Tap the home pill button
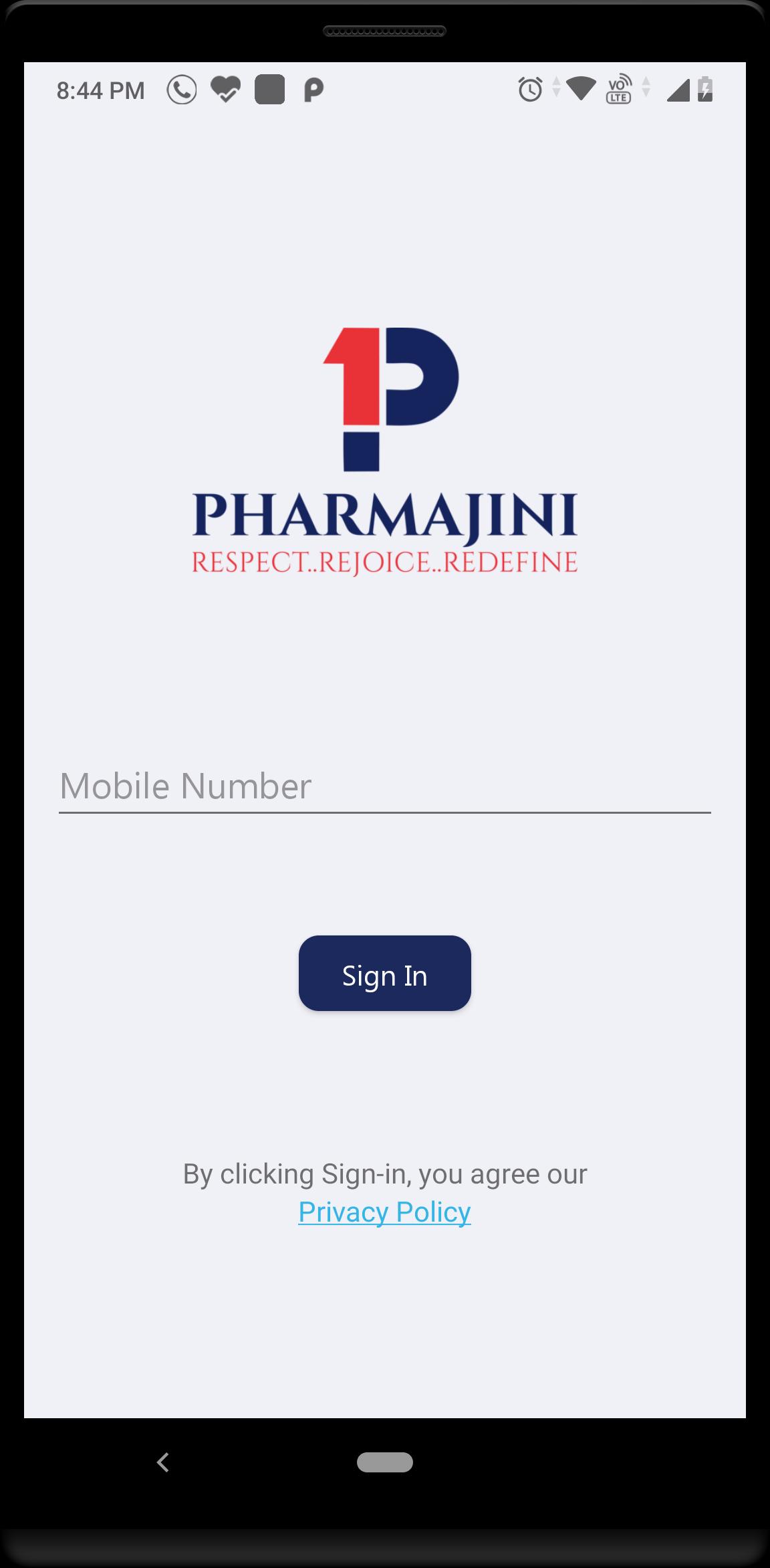This screenshot has height=1568, width=770. pos(384,1462)
